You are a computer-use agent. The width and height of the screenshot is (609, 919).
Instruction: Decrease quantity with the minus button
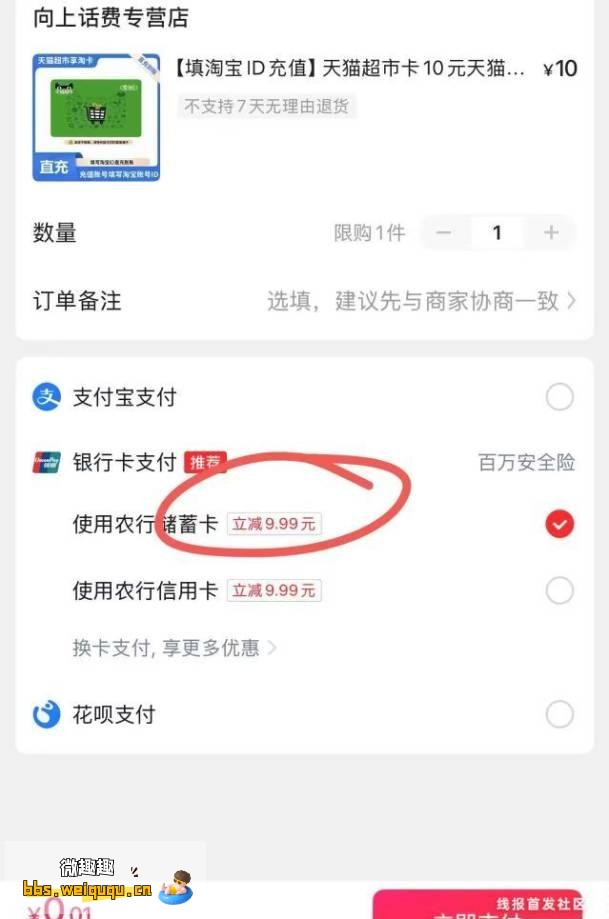click(x=444, y=233)
